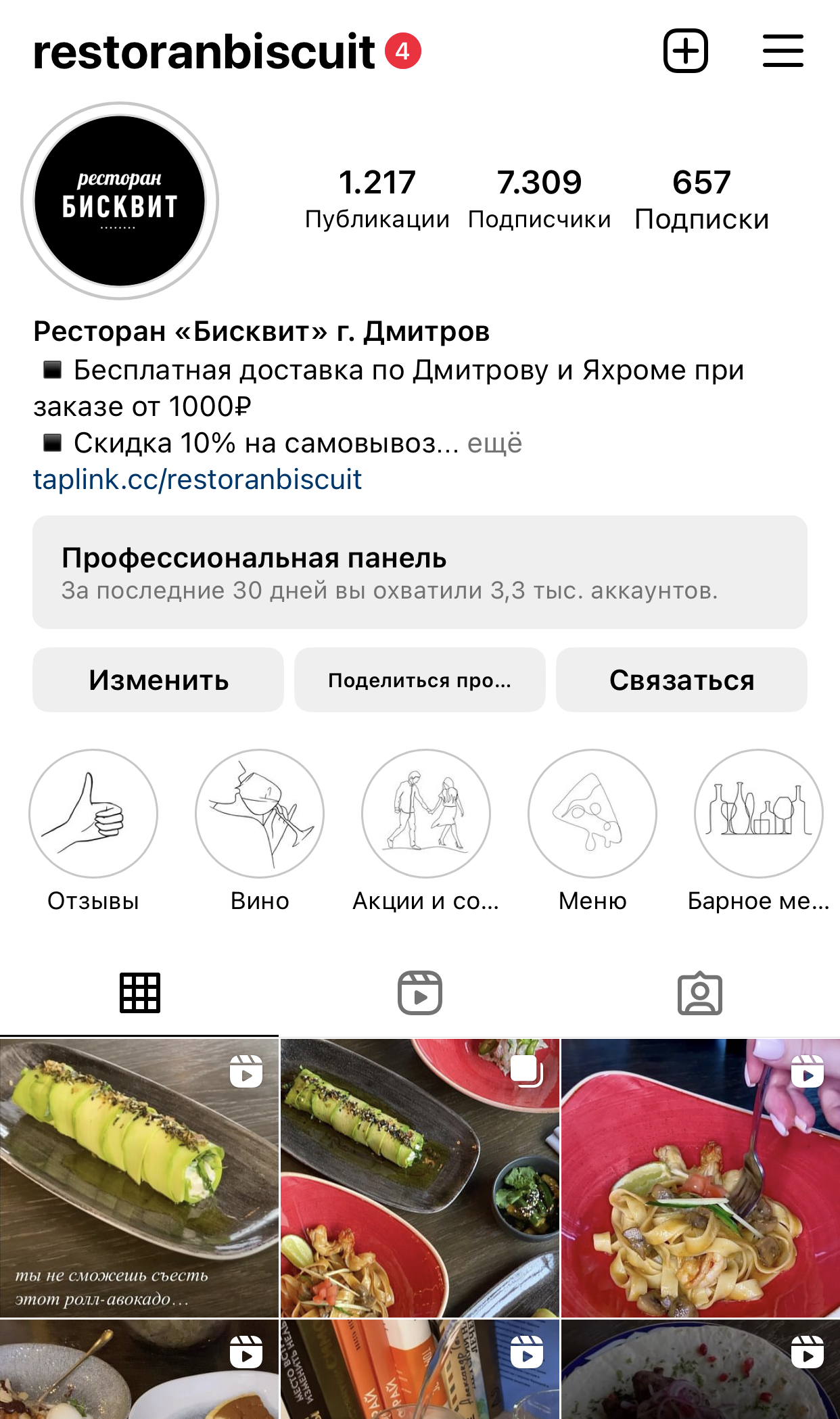Open the pasta with fork reel post
Image resolution: width=840 pixels, height=1419 pixels.
pos(700,1177)
